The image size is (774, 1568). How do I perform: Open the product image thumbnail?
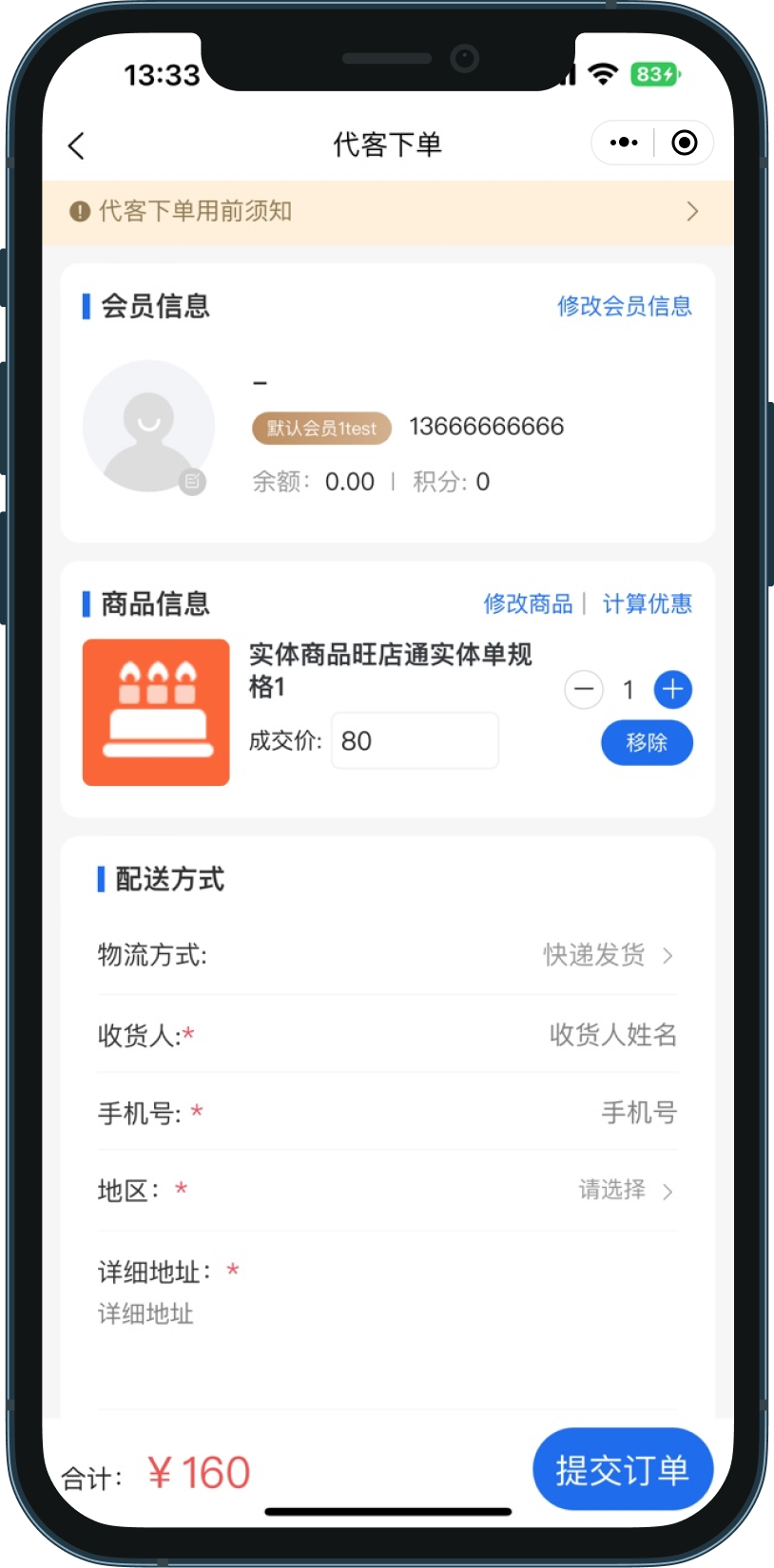point(156,713)
